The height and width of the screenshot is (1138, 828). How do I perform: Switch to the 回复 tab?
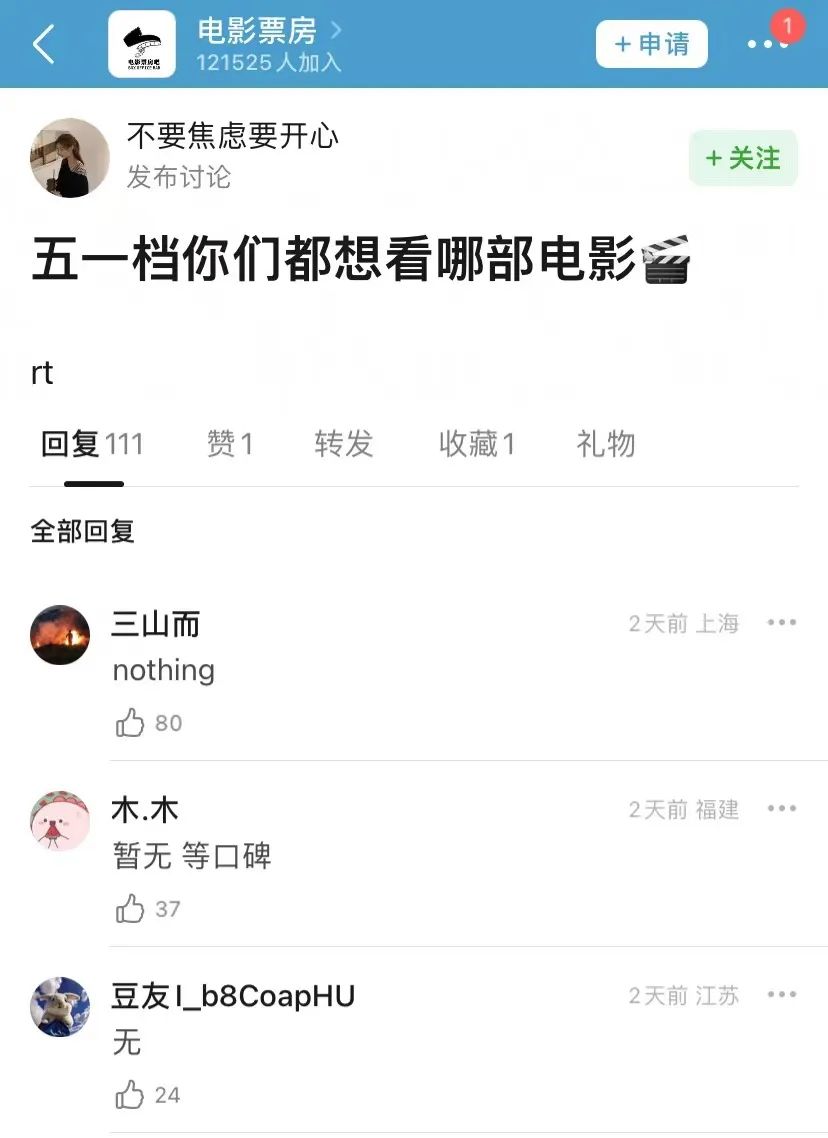point(92,444)
